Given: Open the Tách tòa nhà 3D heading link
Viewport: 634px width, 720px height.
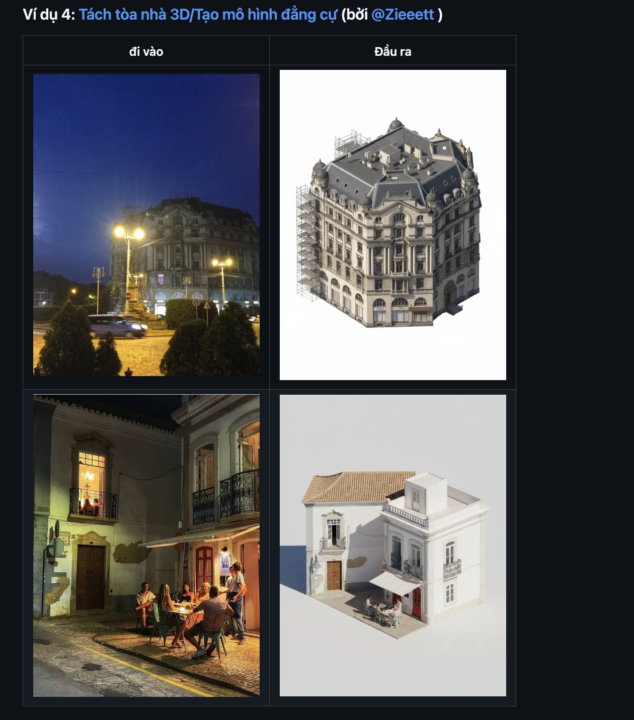Looking at the screenshot, I should click(x=208, y=14).
